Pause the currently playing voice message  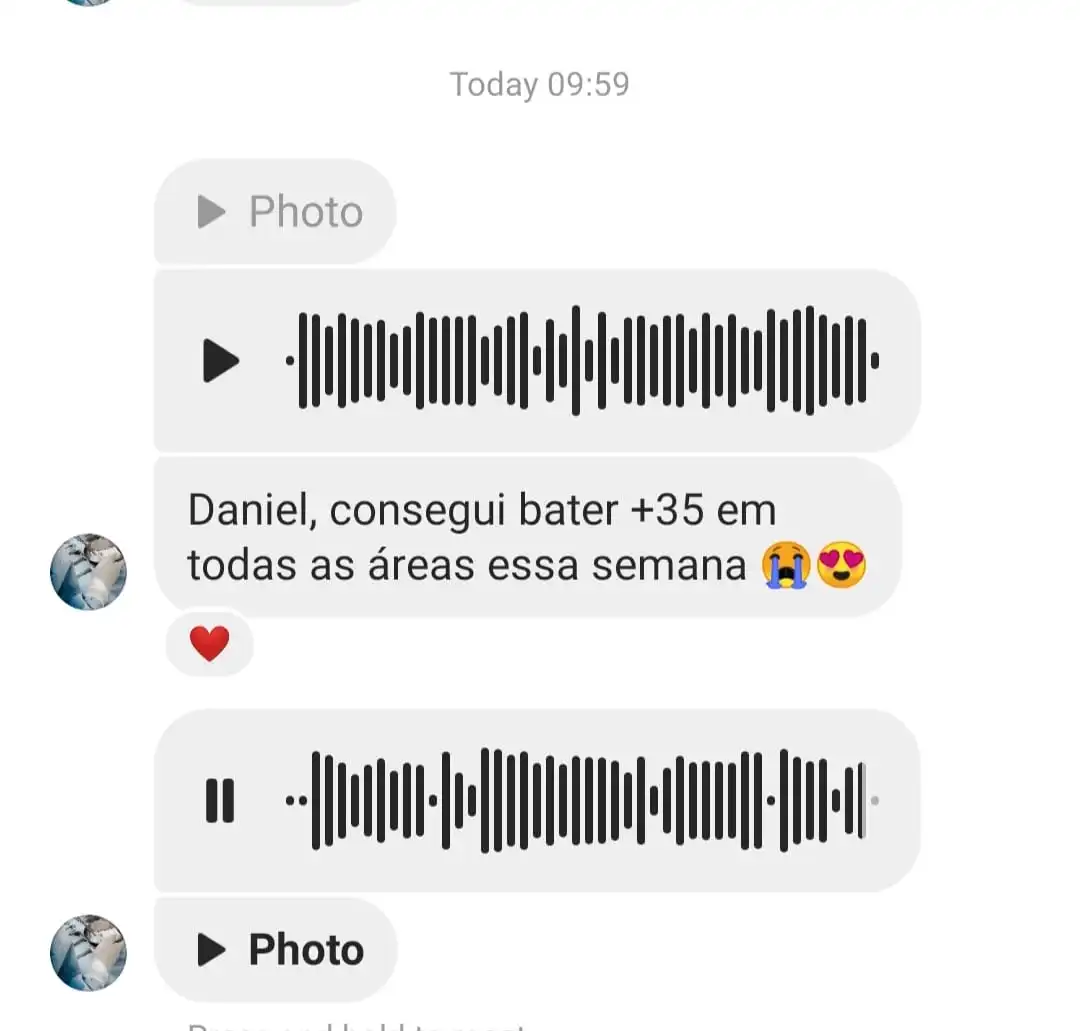pos(220,800)
